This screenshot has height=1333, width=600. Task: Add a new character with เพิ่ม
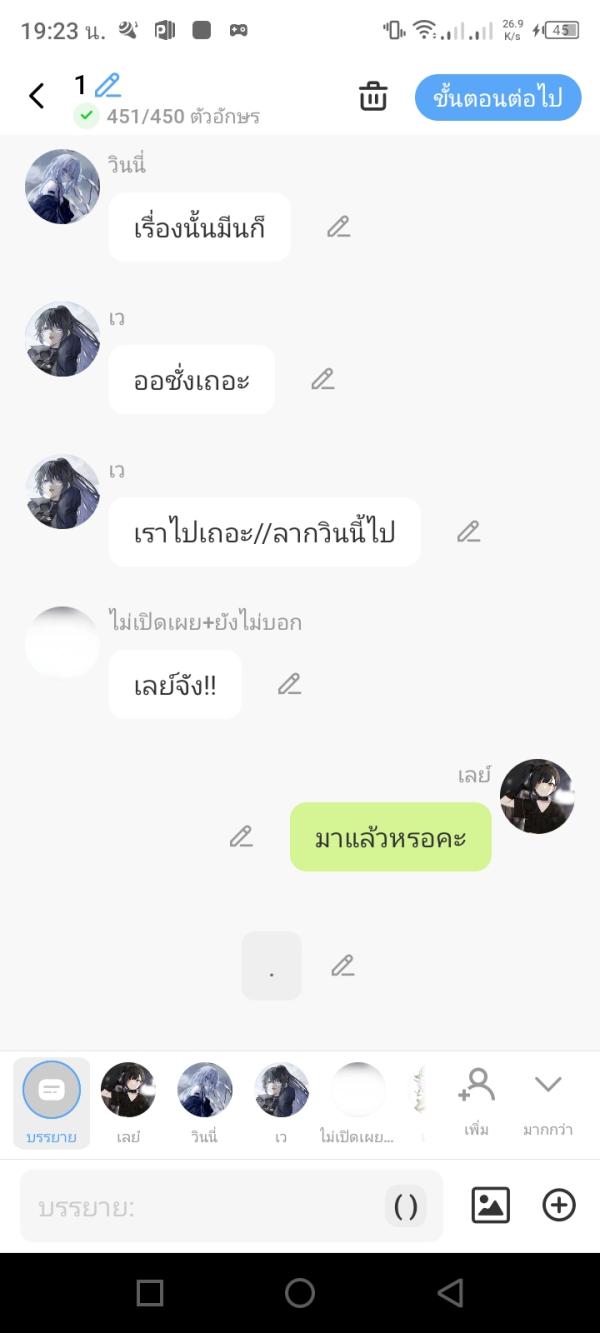[477, 1100]
